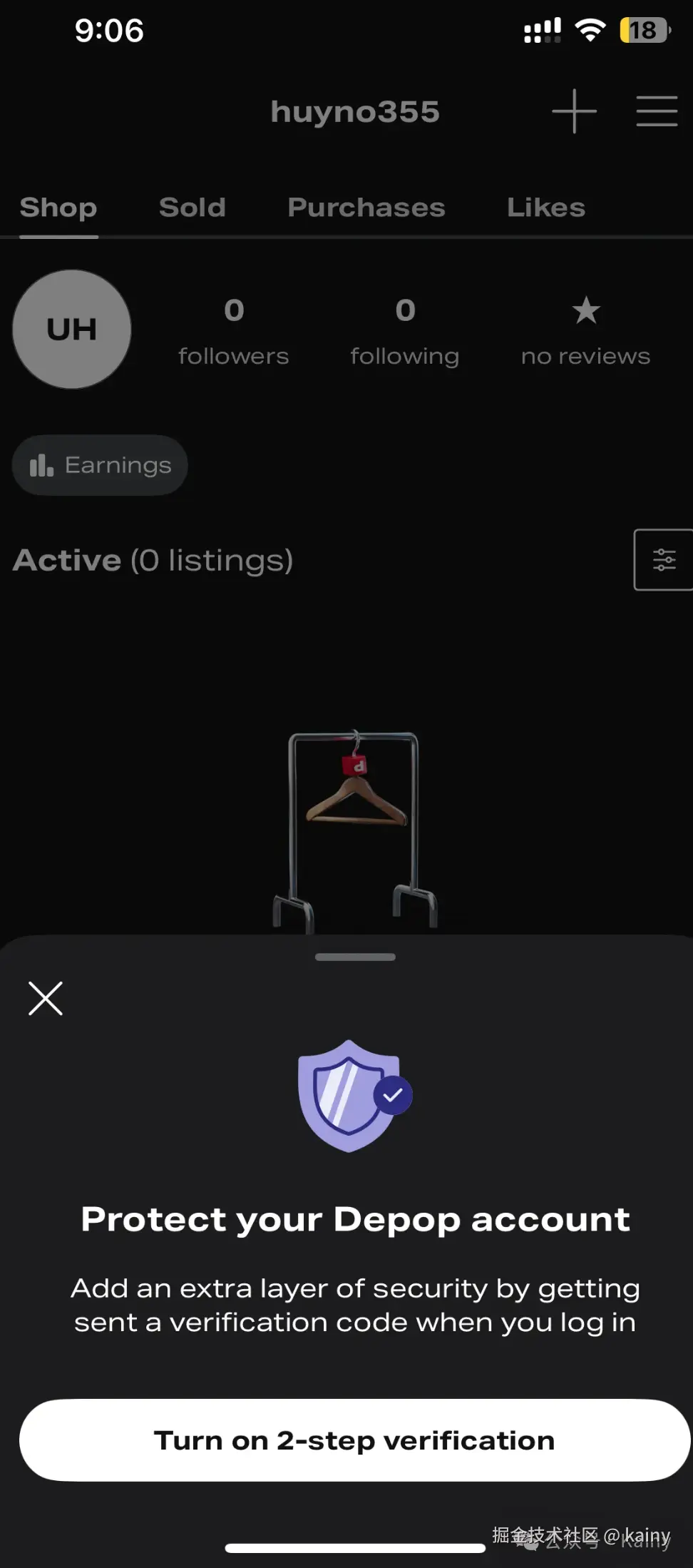Tap the UH profile avatar
Viewport: 693px width, 1568px height.
[71, 329]
